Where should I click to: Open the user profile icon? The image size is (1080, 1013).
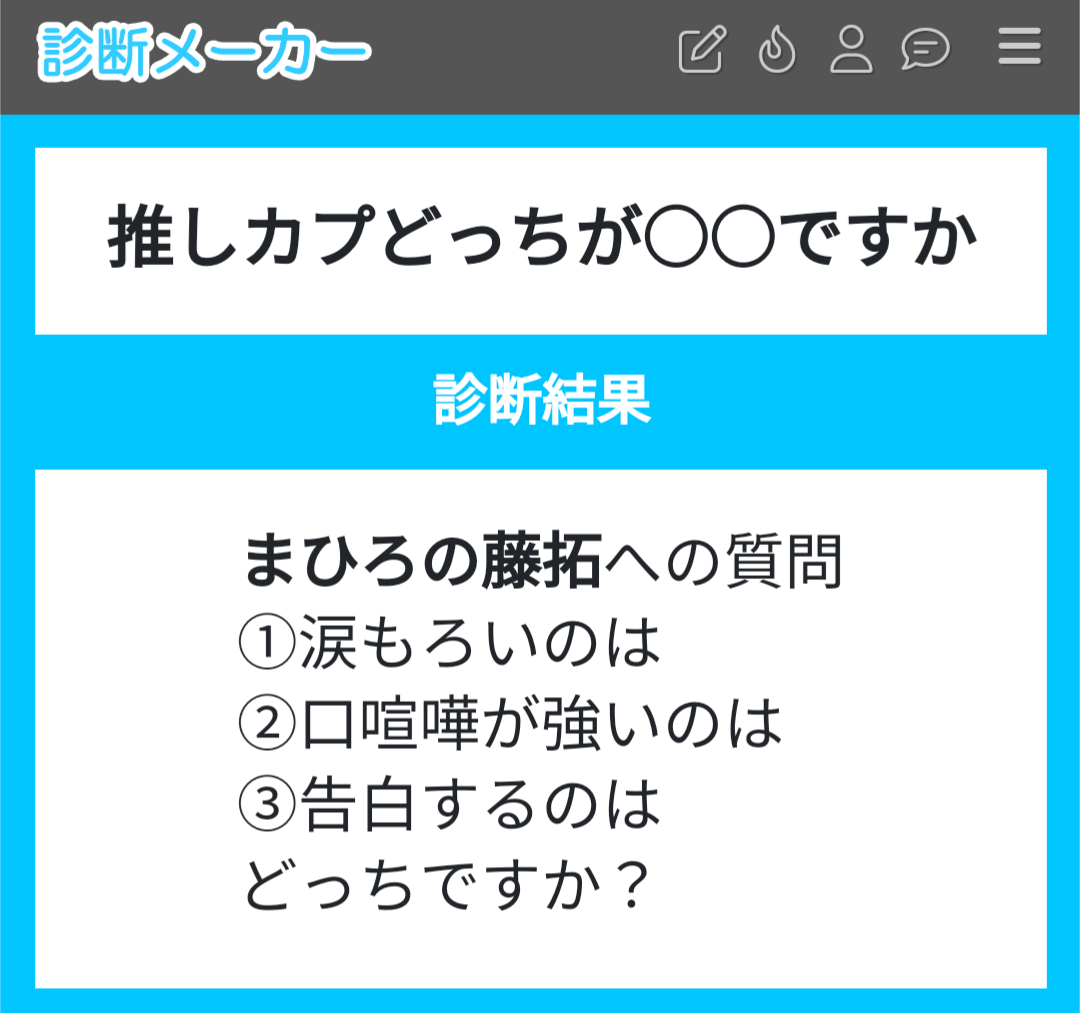[x=851, y=50]
